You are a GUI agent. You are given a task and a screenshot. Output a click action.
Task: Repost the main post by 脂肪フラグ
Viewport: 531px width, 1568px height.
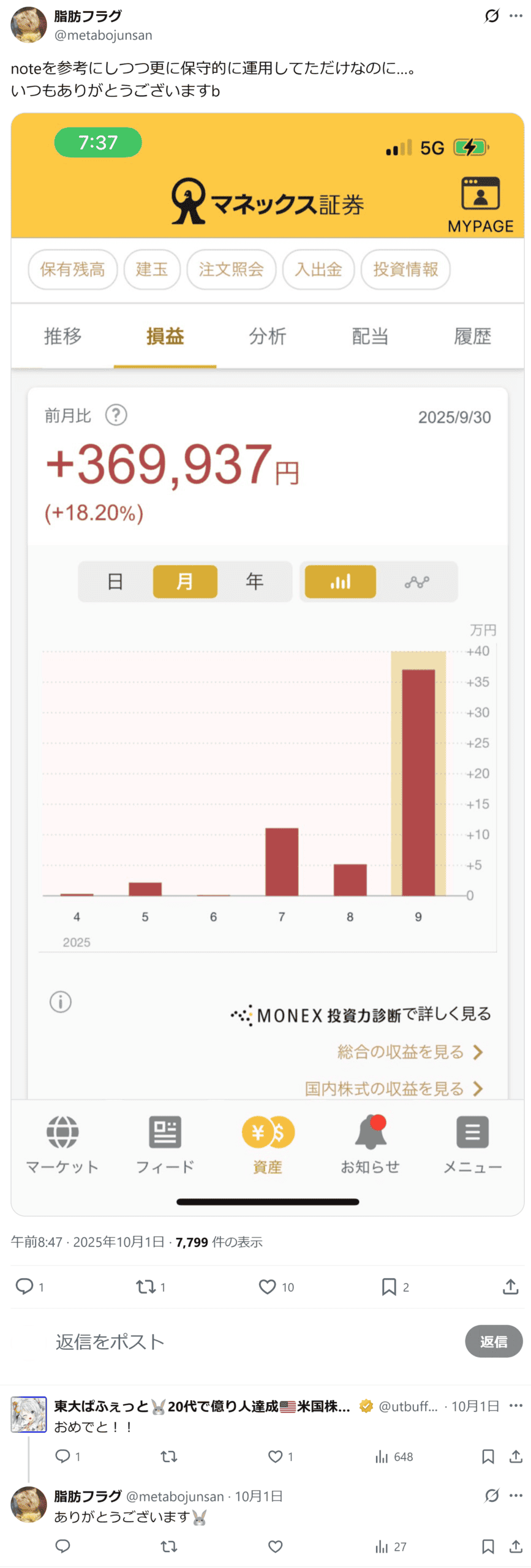146,1286
